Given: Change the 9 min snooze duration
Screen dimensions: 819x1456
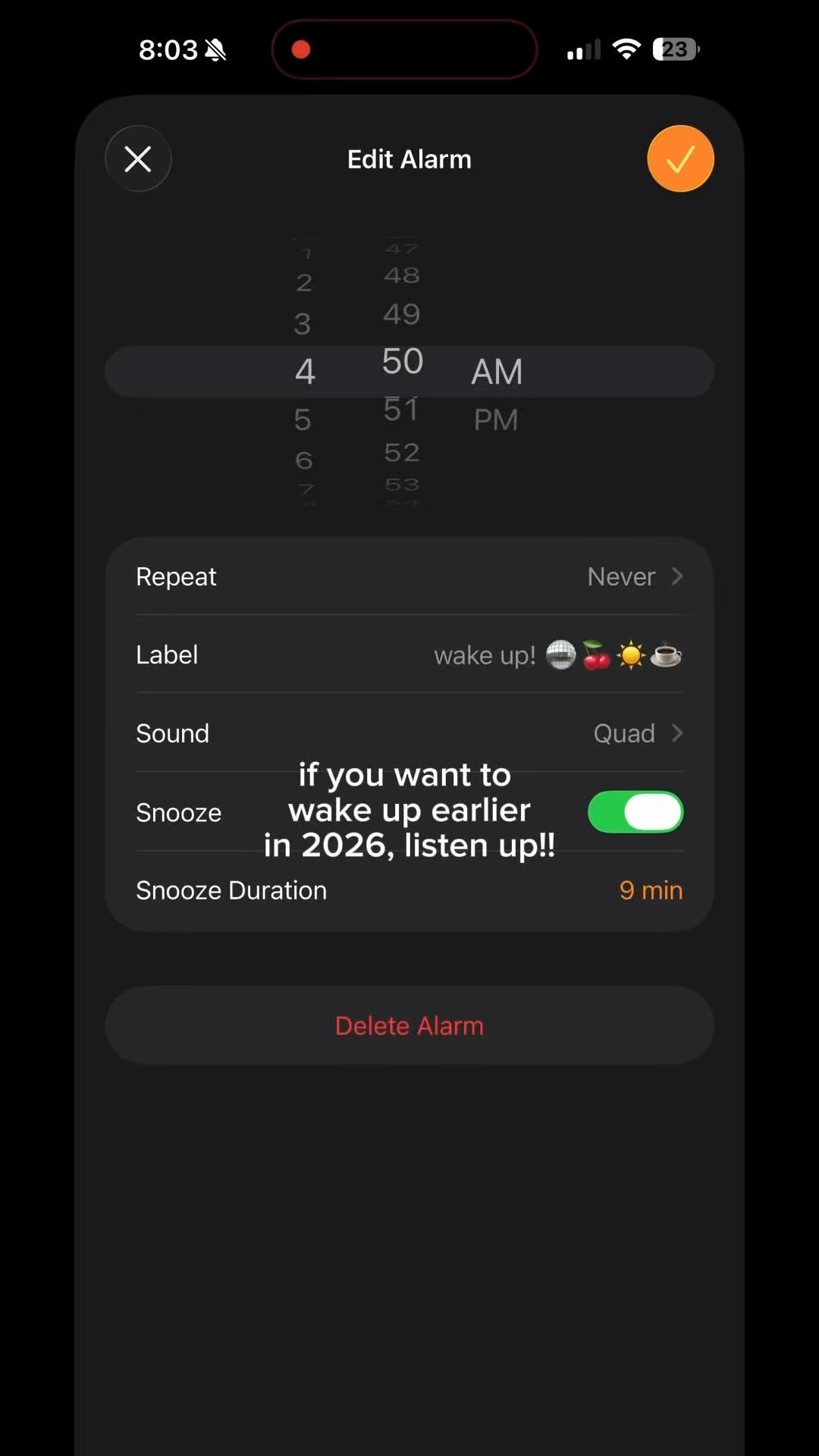Looking at the screenshot, I should (650, 890).
